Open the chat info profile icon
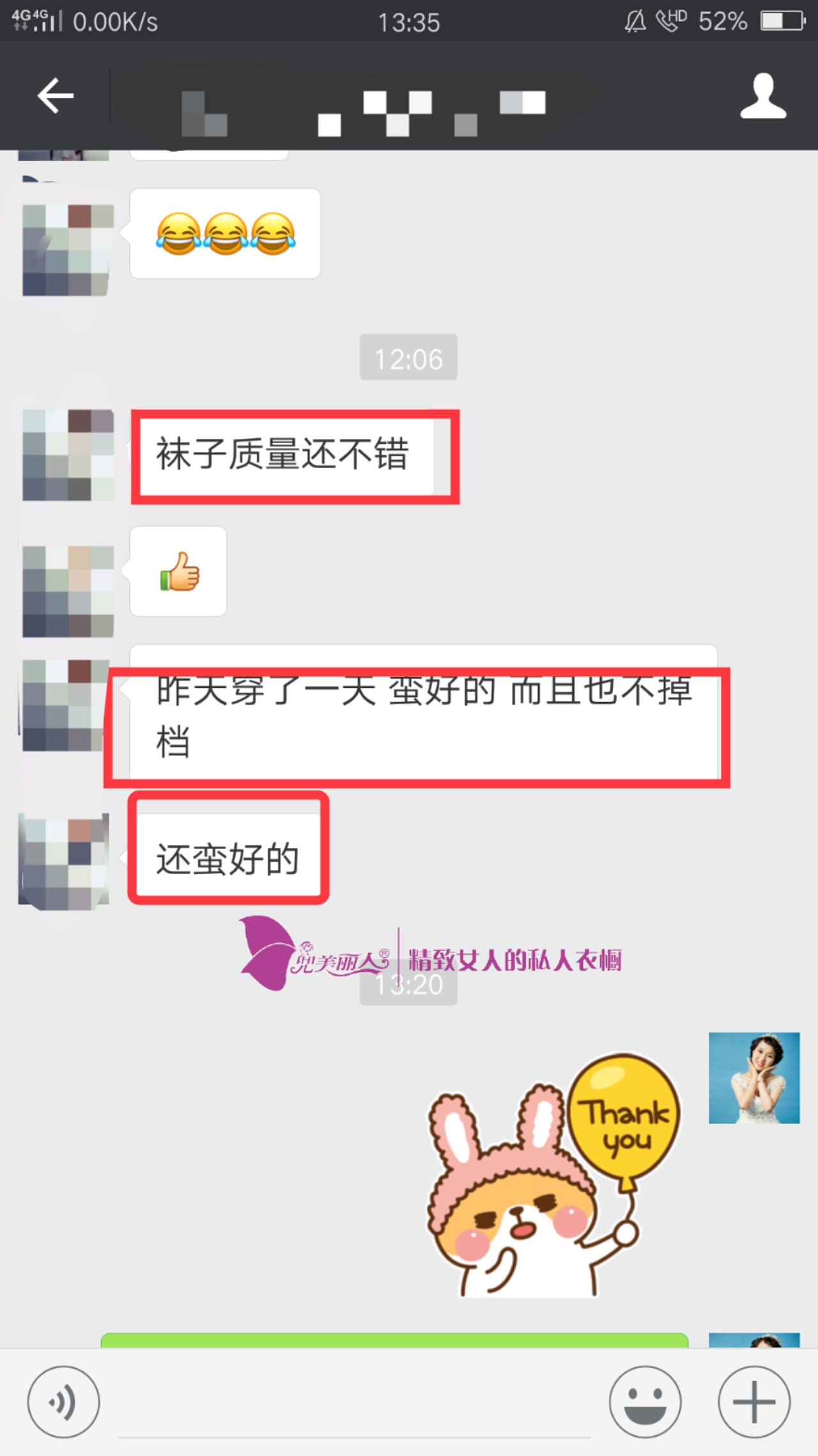This screenshot has width=818, height=1456. click(762, 97)
